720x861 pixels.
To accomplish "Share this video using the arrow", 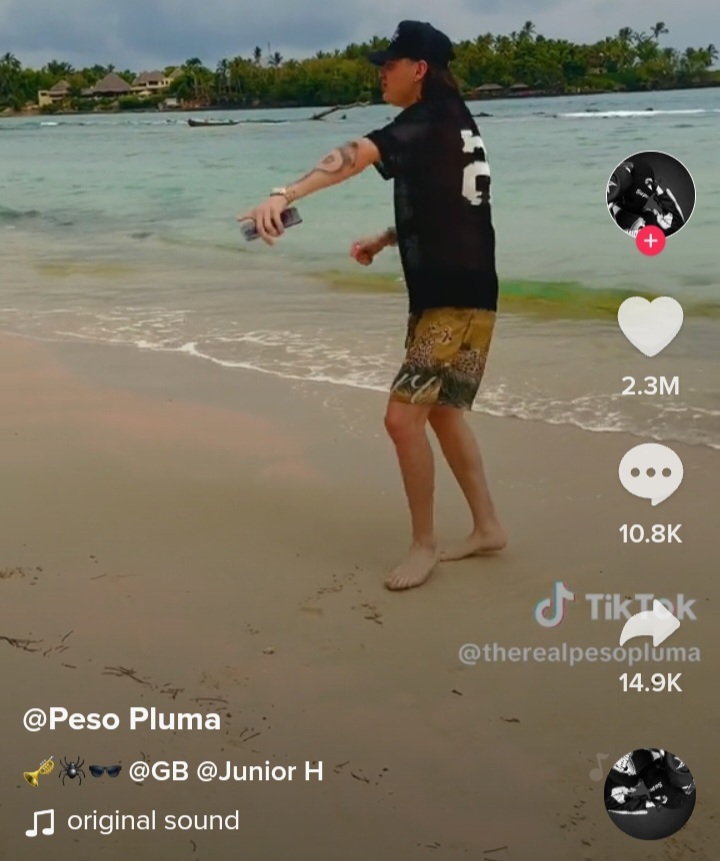I will [x=650, y=624].
